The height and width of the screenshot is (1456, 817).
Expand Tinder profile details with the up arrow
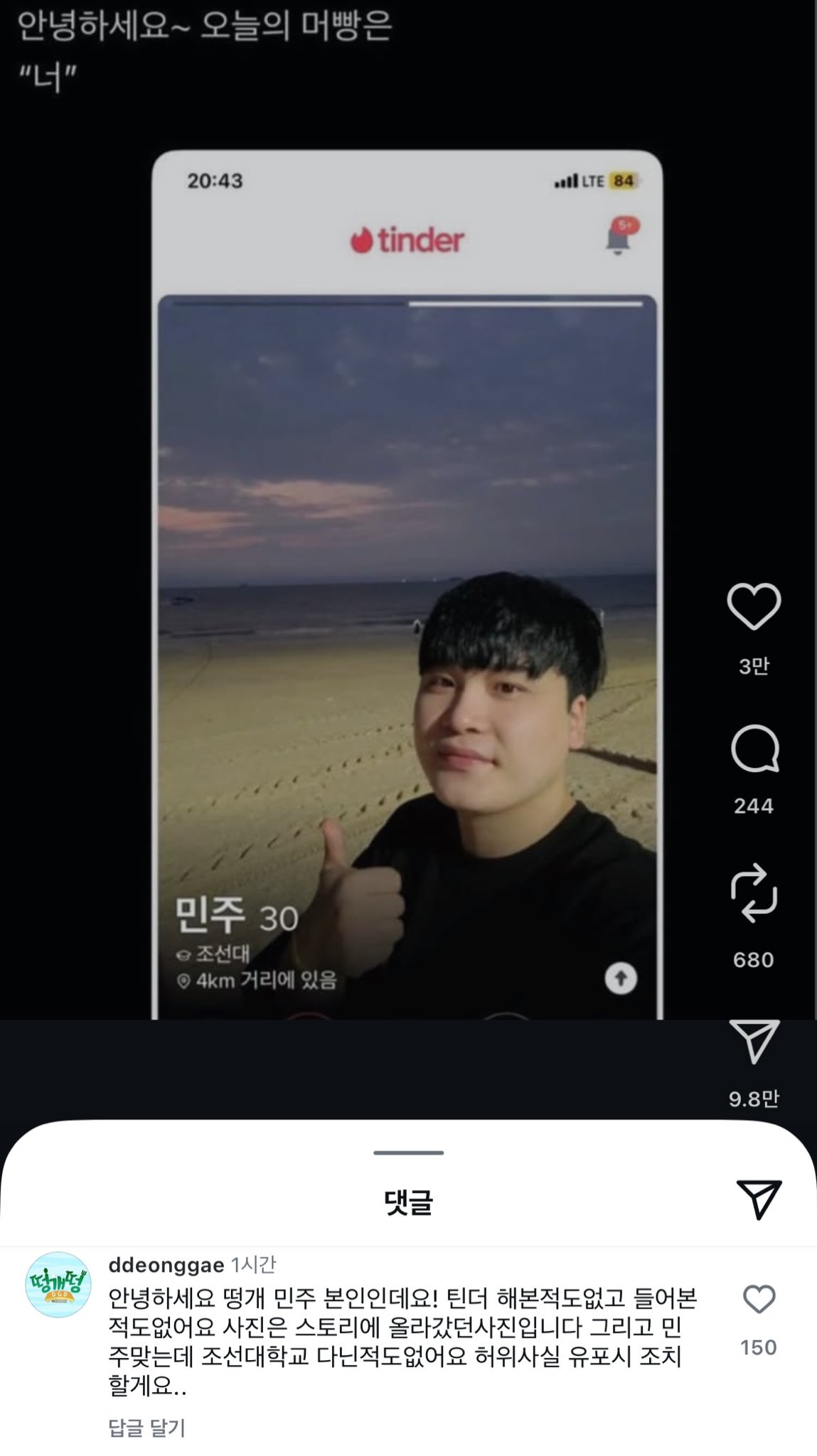(x=620, y=978)
